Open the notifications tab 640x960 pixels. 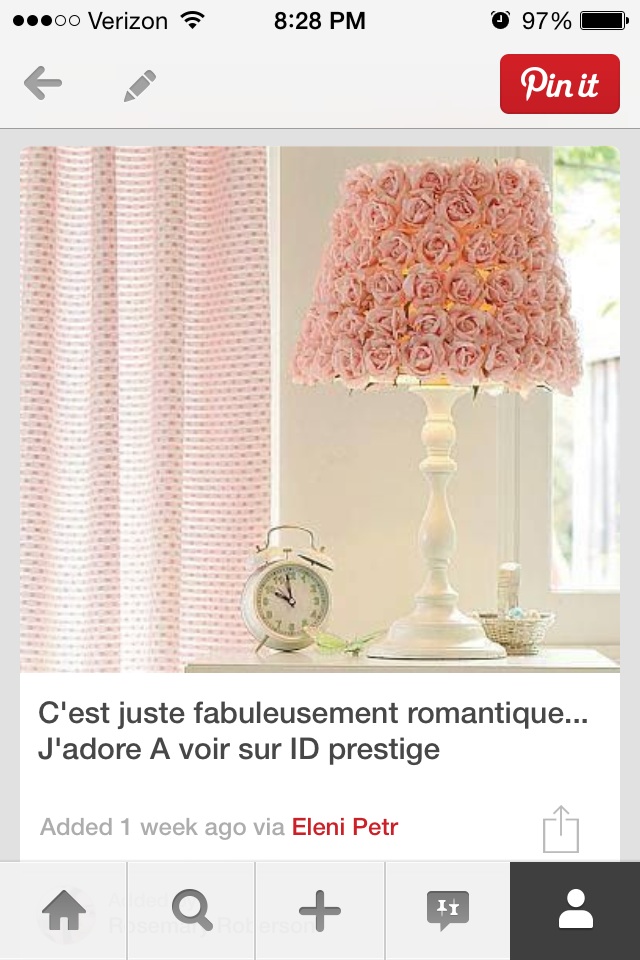tap(447, 911)
